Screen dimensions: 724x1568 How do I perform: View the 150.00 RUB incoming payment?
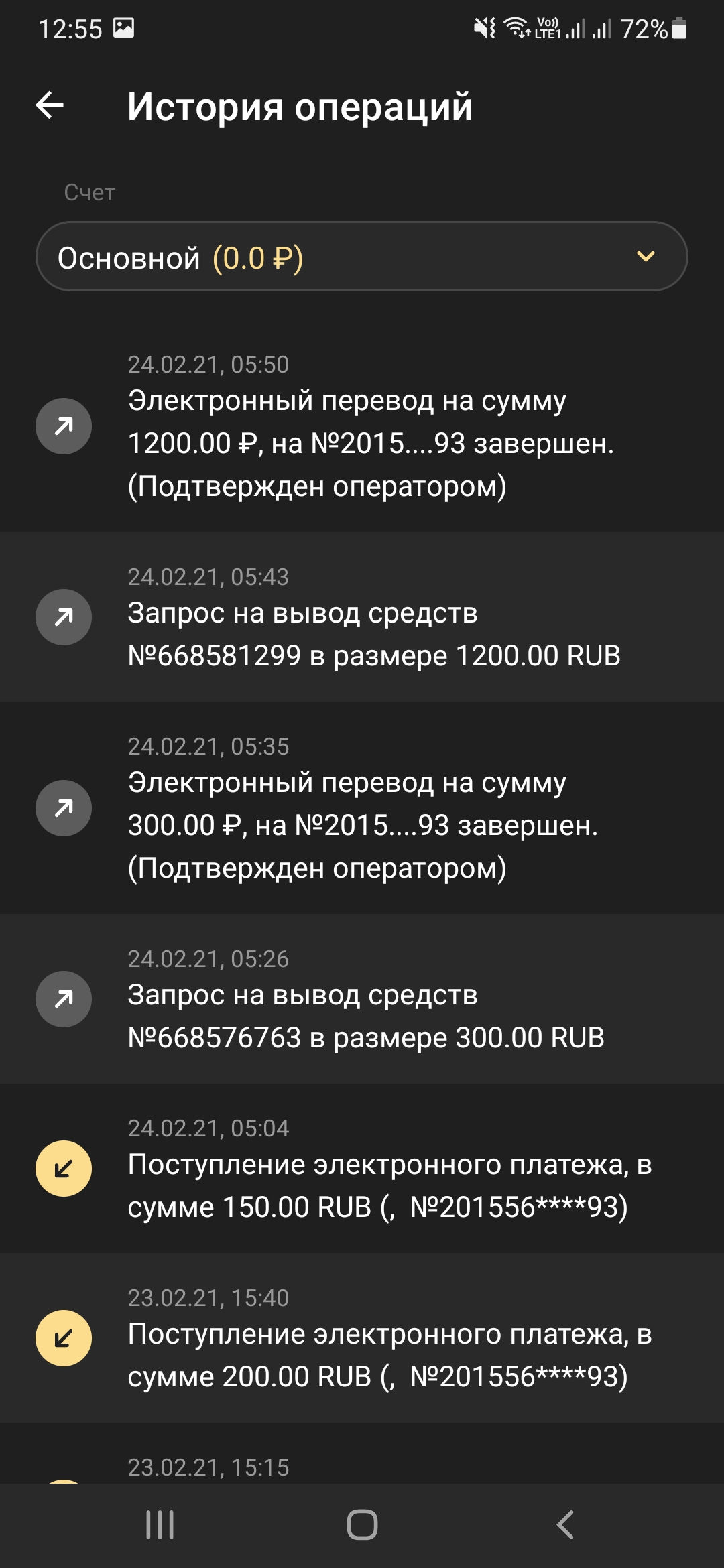pos(362,1169)
